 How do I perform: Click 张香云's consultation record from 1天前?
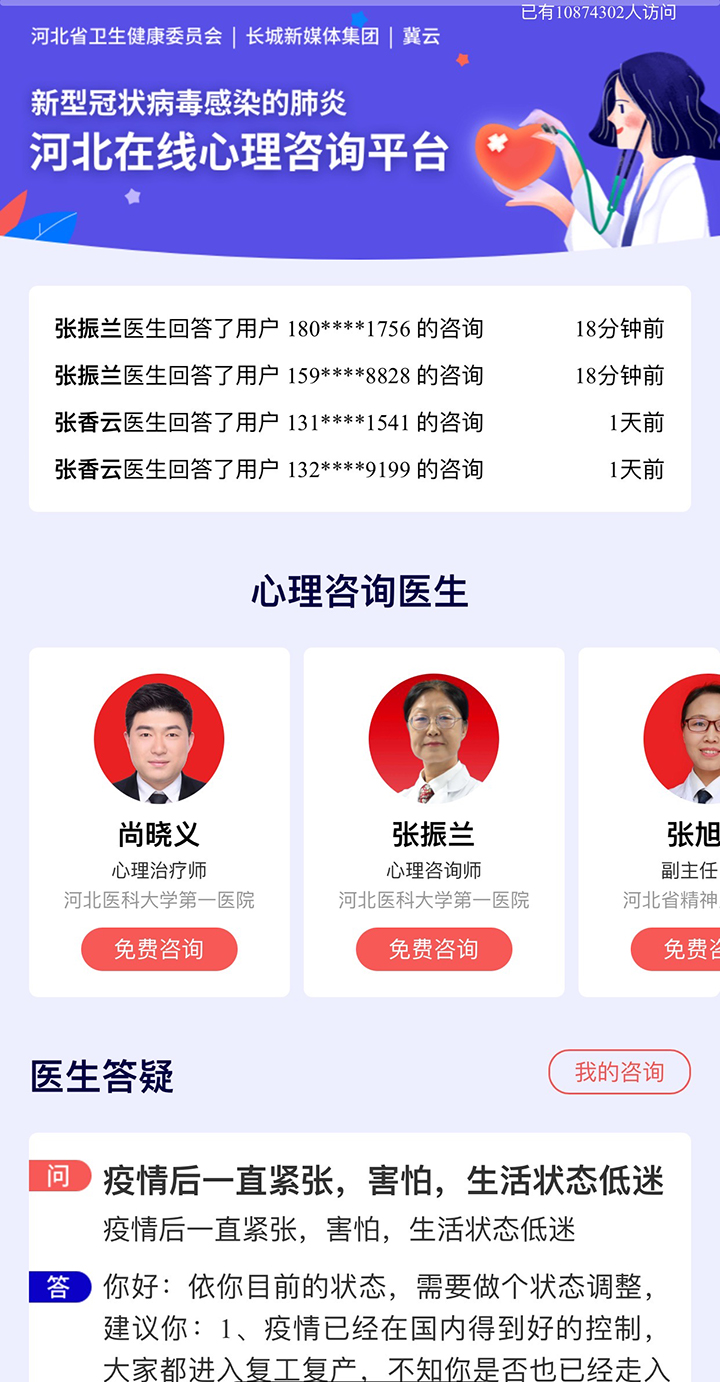(360, 423)
